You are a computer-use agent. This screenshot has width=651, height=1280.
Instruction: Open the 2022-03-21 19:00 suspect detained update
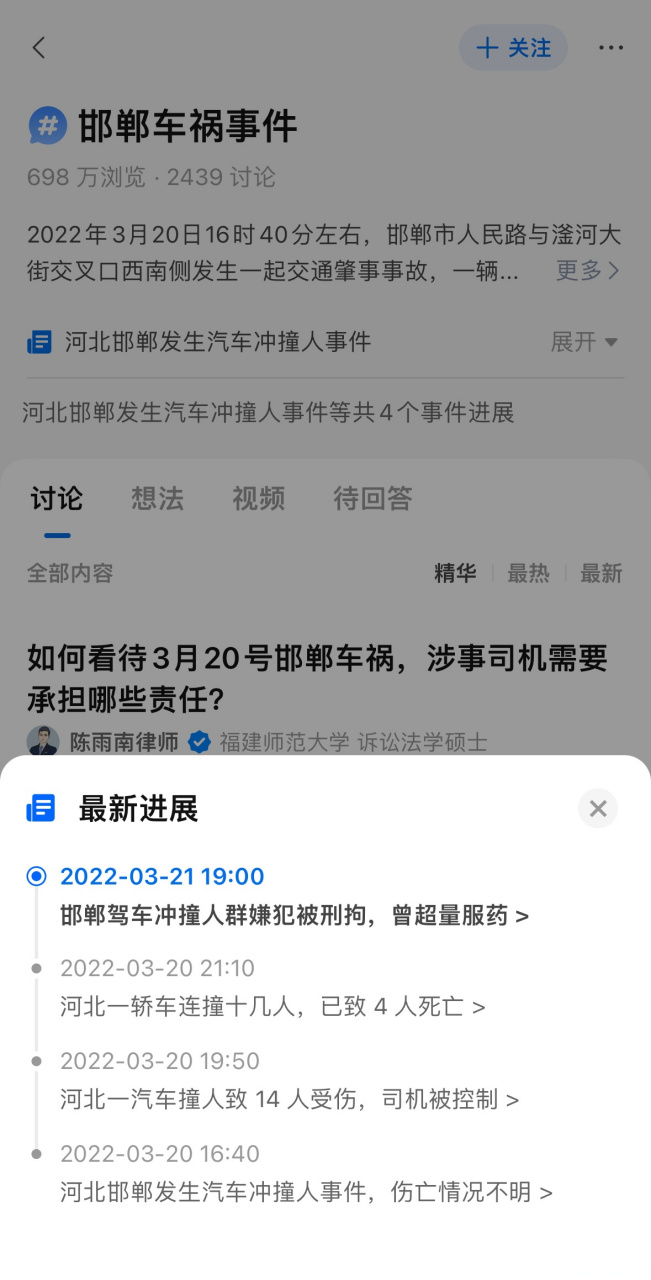click(x=294, y=915)
